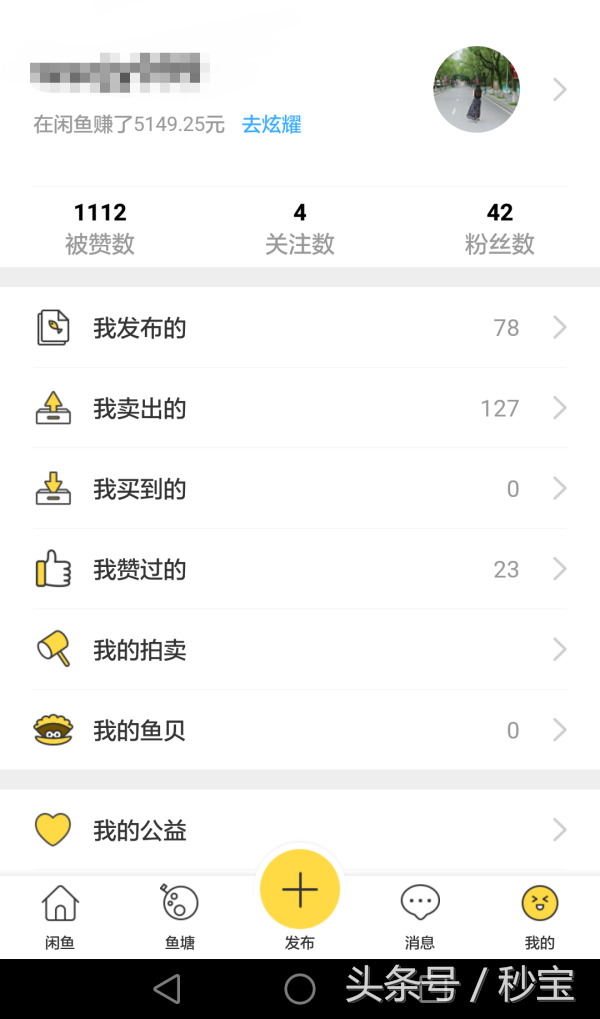View the 被赞数 likes received count
Screen dimensions: 600x1019
tap(100, 227)
